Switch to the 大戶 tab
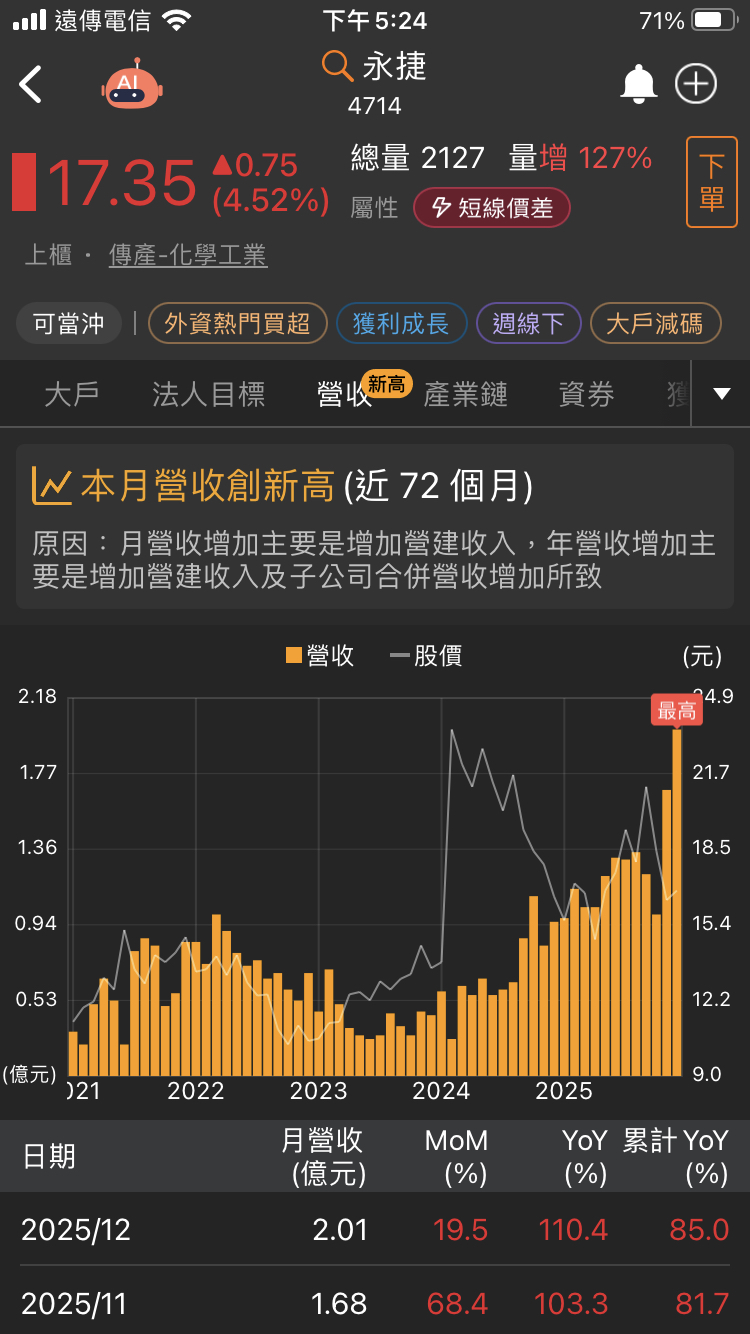Viewport: 750px width, 1334px height. (72, 395)
